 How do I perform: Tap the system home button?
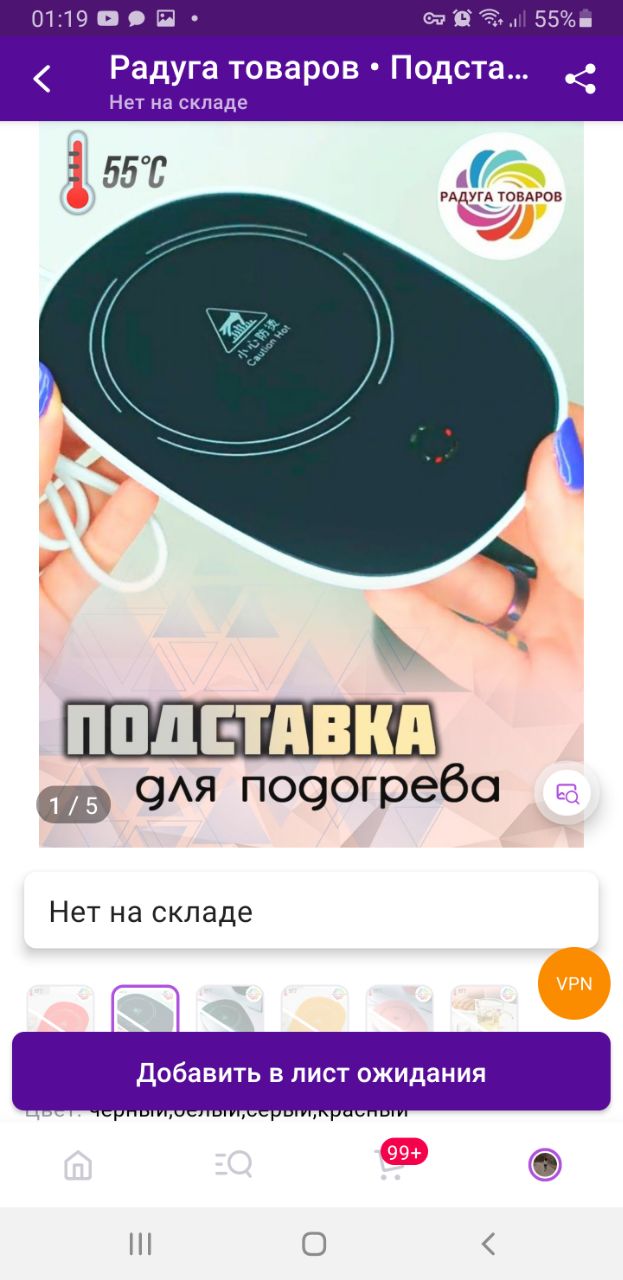pyautogui.click(x=314, y=1243)
